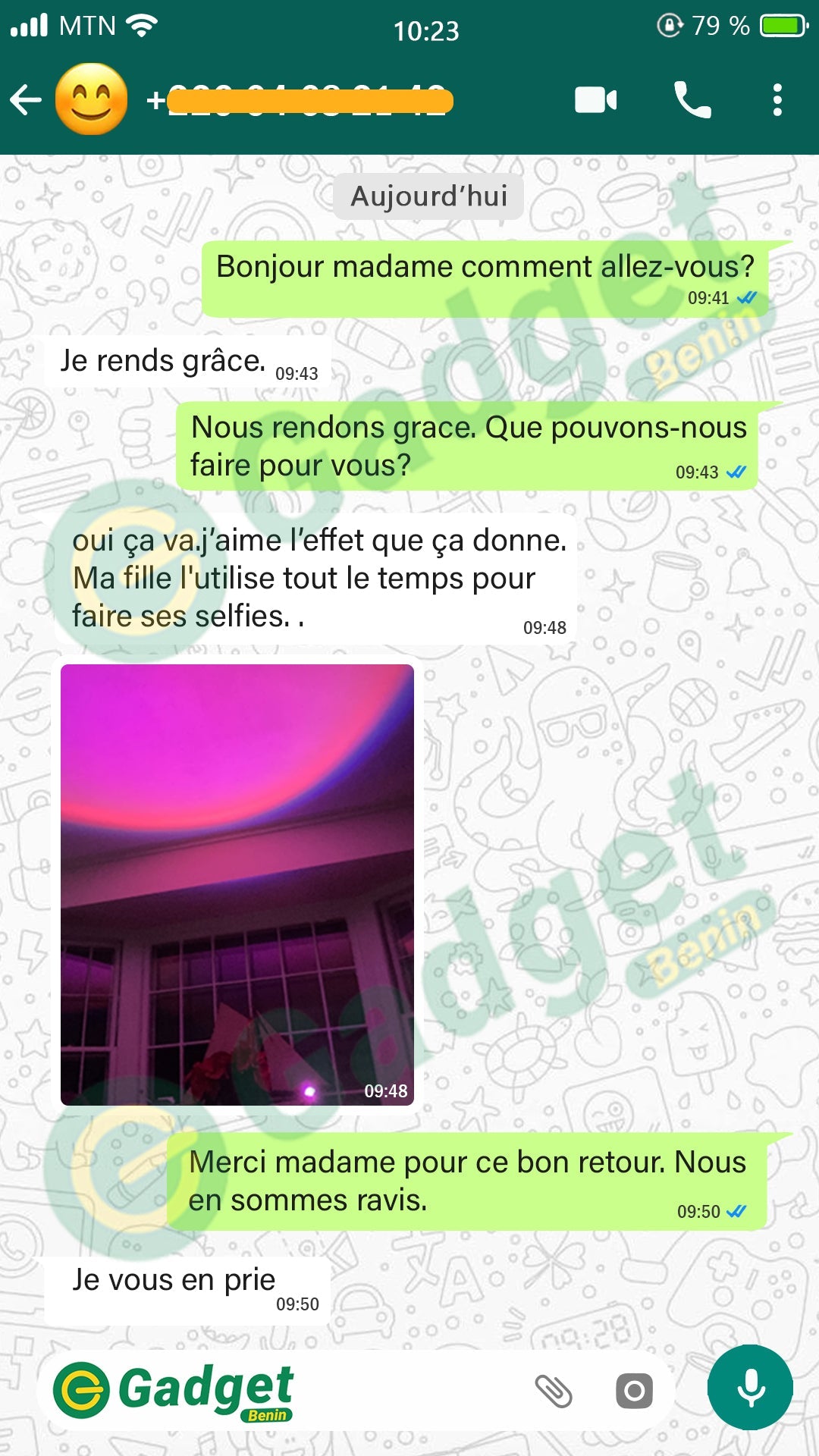Focus the message input field
This screenshot has height=1456, width=819.
coord(409,1391)
